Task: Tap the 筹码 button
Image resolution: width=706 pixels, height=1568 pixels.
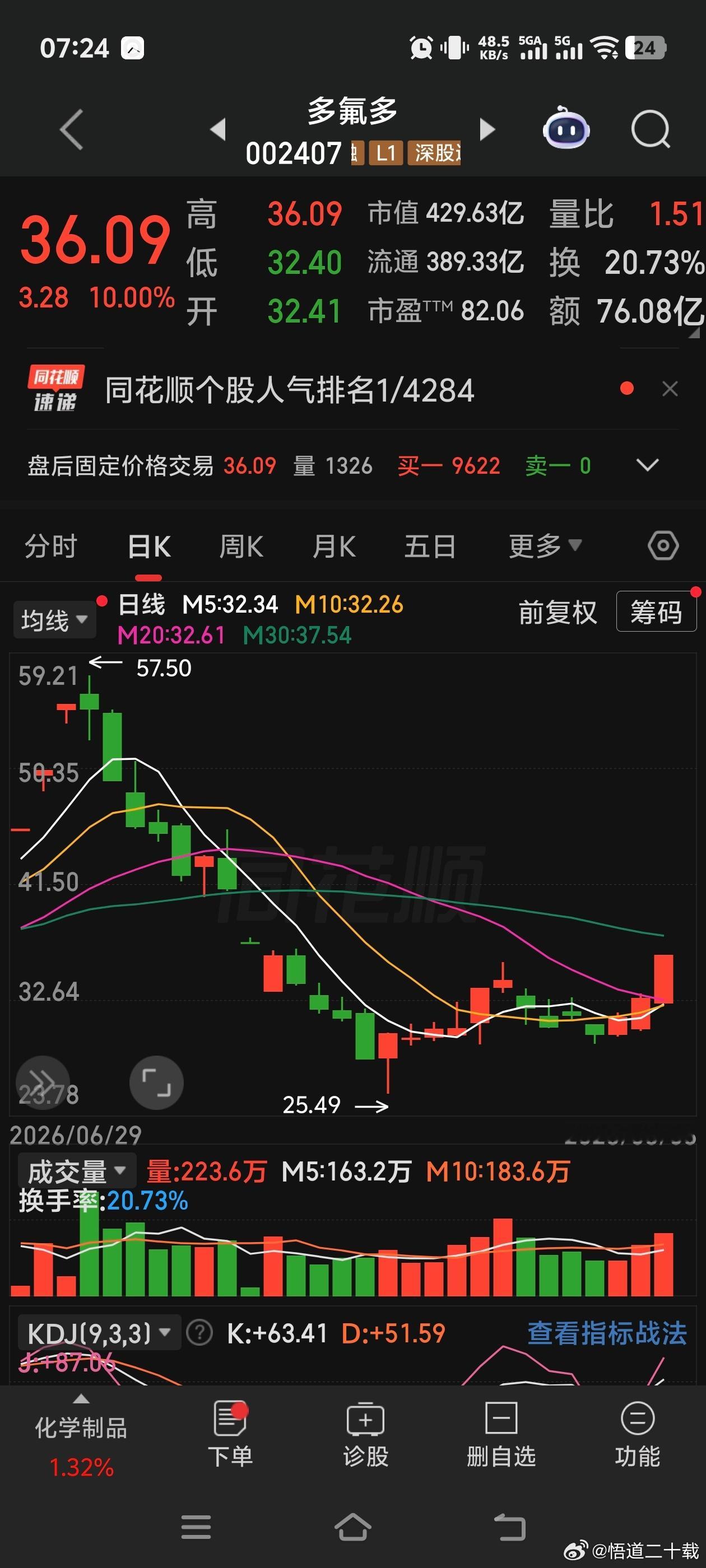Action: click(x=656, y=611)
